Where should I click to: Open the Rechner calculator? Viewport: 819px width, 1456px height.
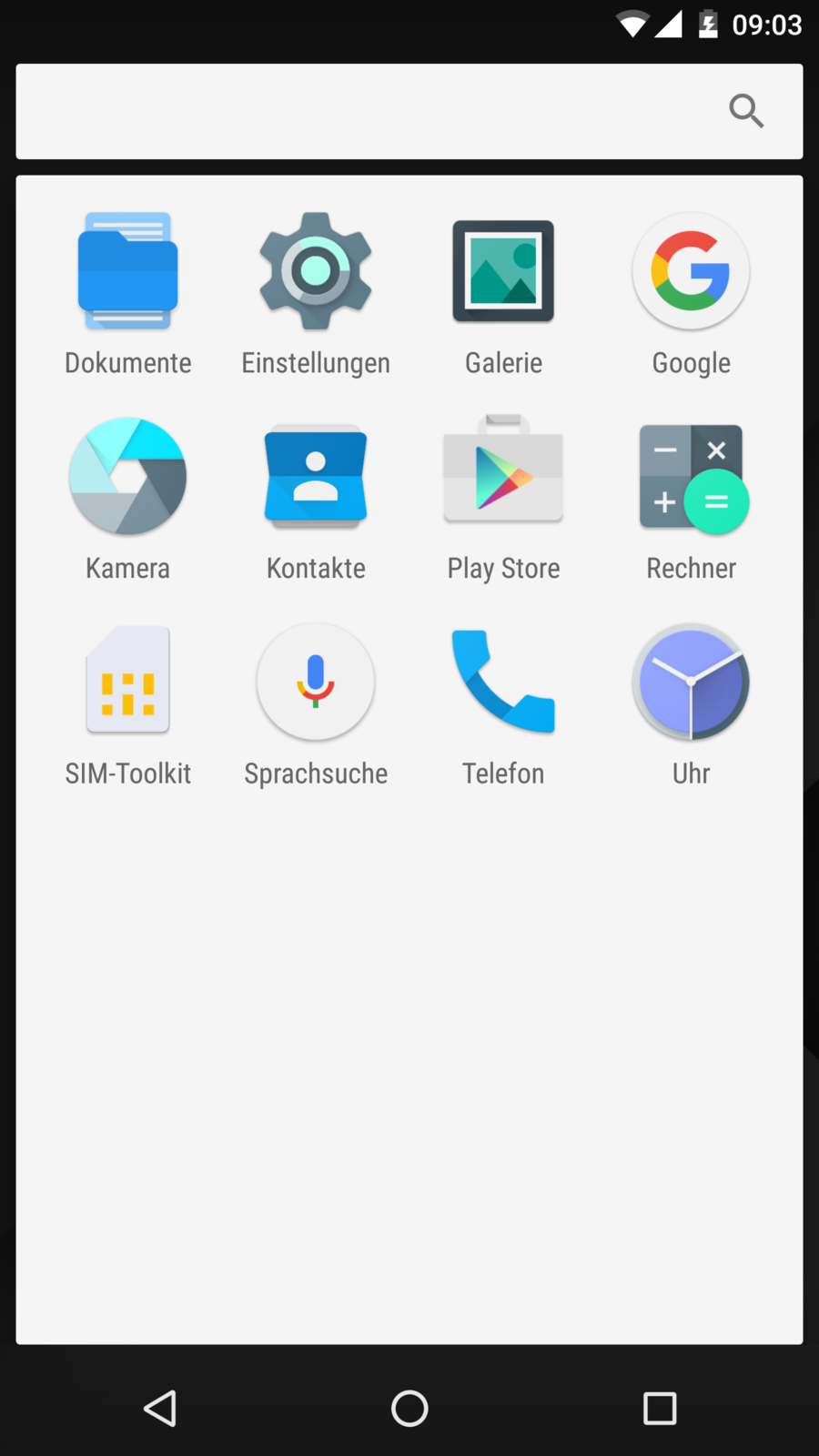[x=691, y=476]
